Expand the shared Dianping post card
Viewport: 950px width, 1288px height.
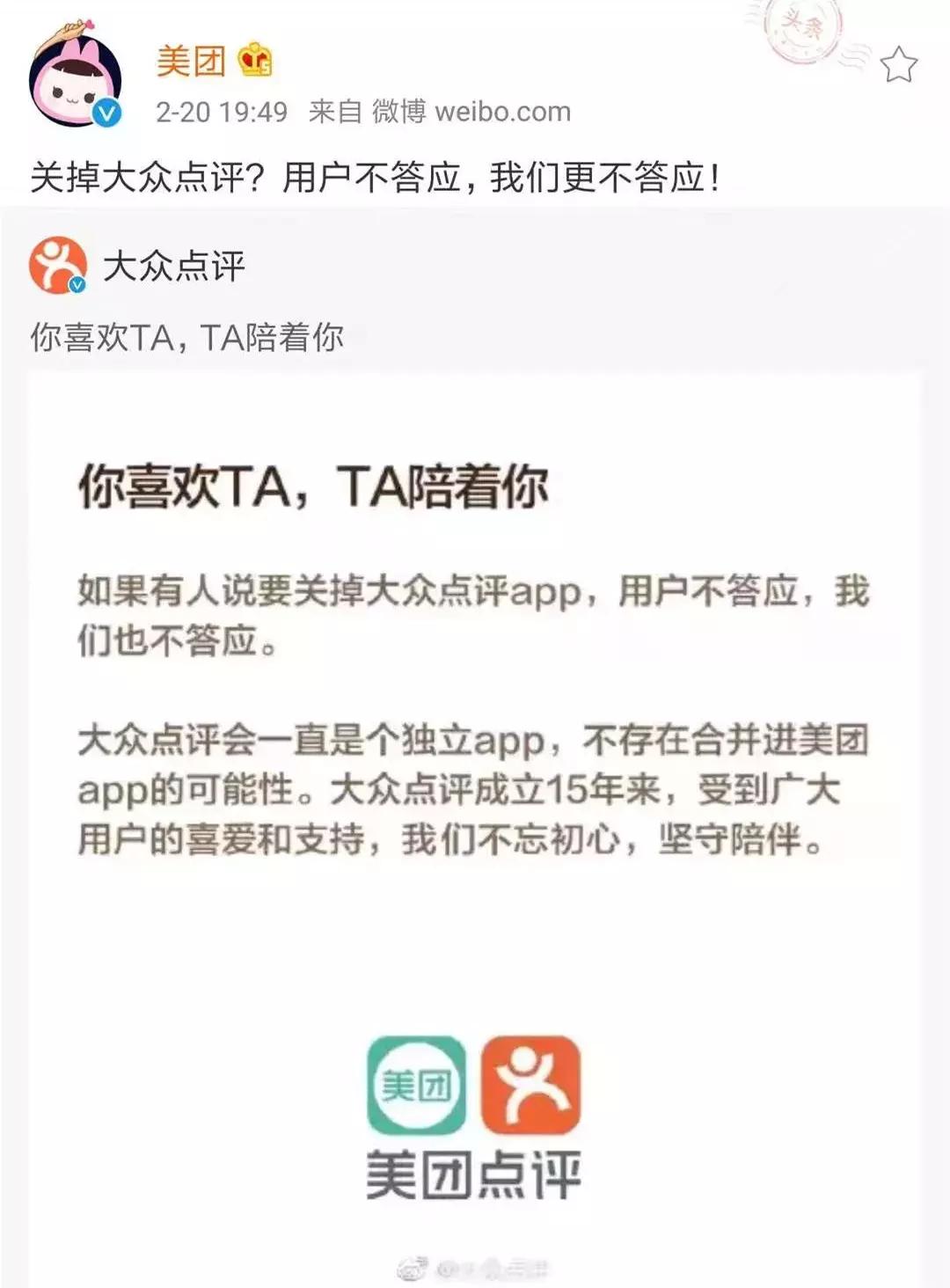click(x=475, y=299)
